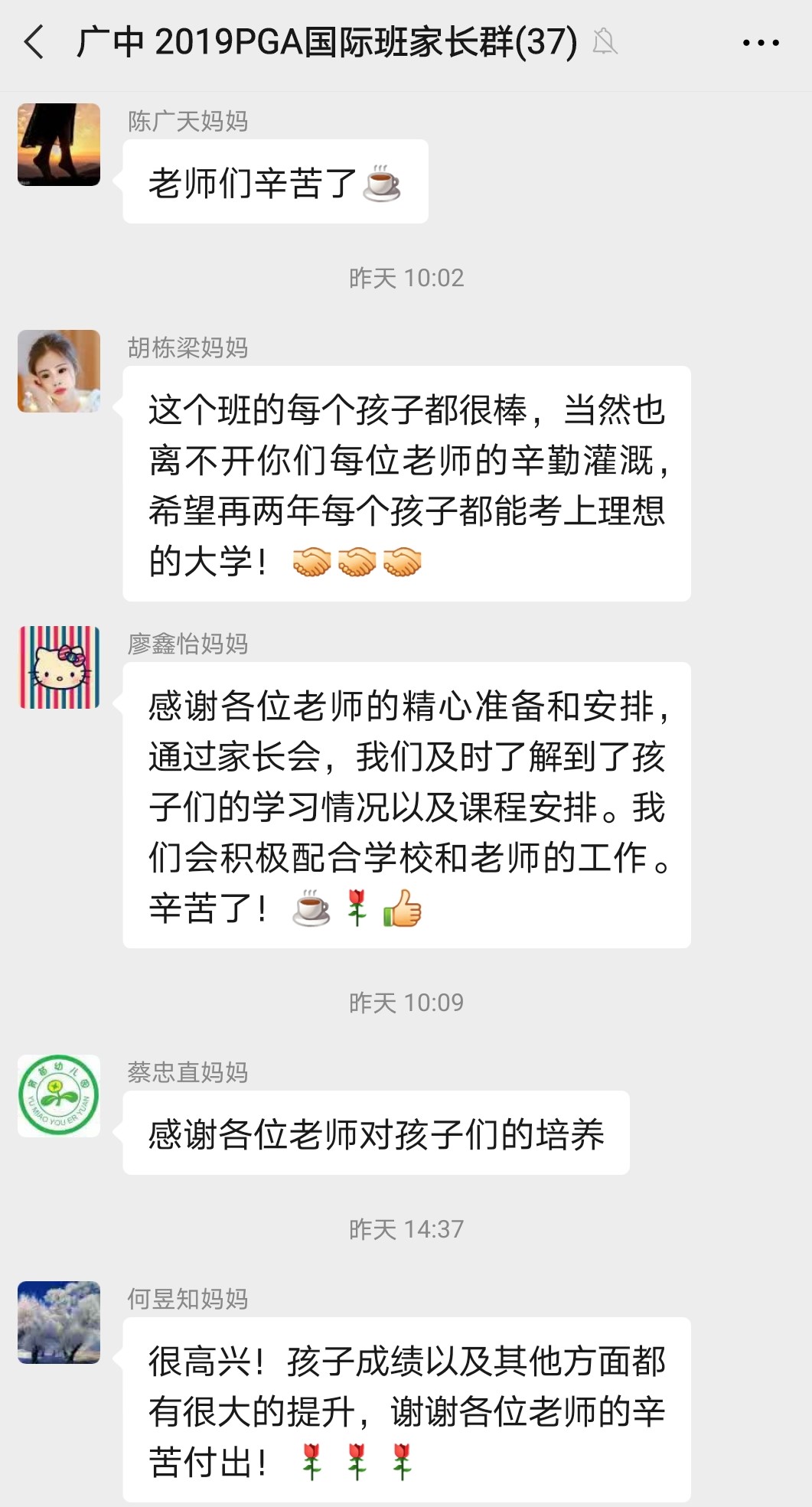
Task: Open 何昱知妈妈's snowy tree avatar
Action: [x=59, y=1323]
